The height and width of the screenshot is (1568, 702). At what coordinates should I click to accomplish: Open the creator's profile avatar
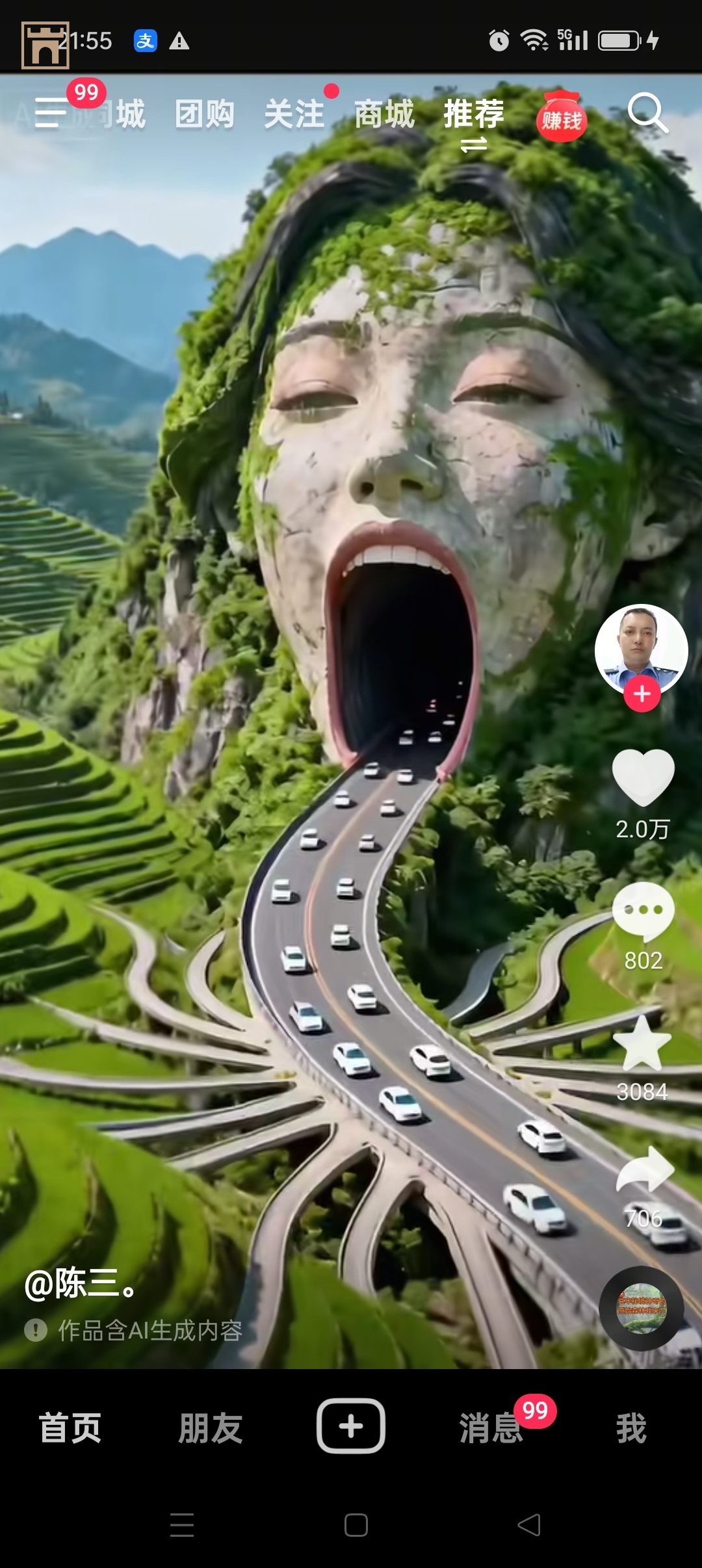[641, 647]
